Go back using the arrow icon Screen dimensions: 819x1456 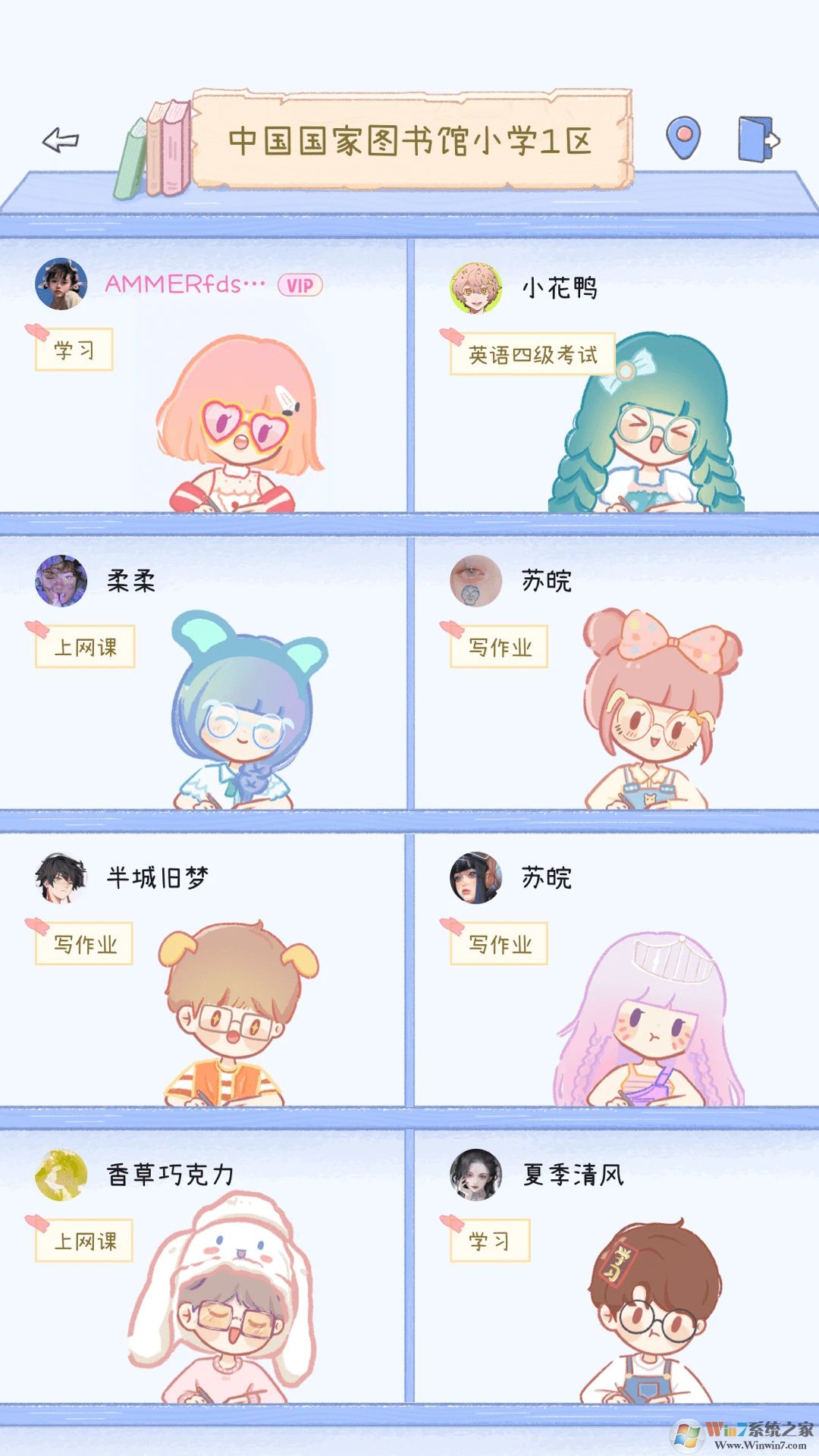point(61,140)
